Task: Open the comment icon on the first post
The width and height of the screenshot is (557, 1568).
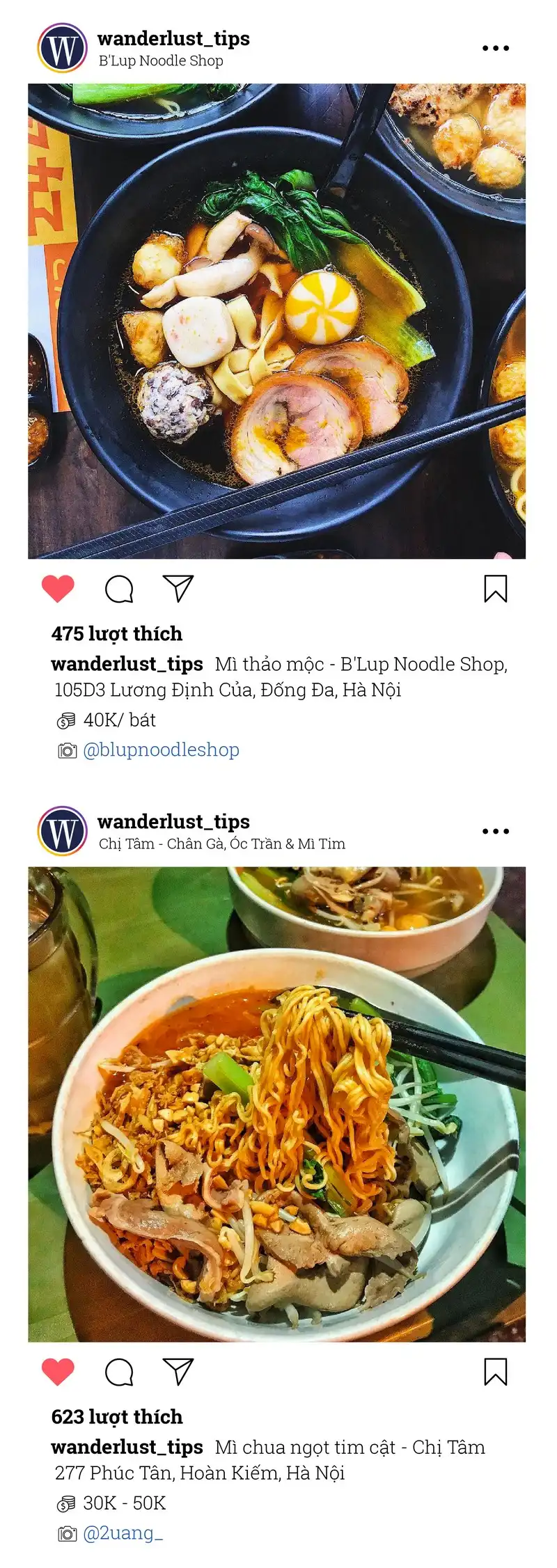Action: click(x=120, y=589)
